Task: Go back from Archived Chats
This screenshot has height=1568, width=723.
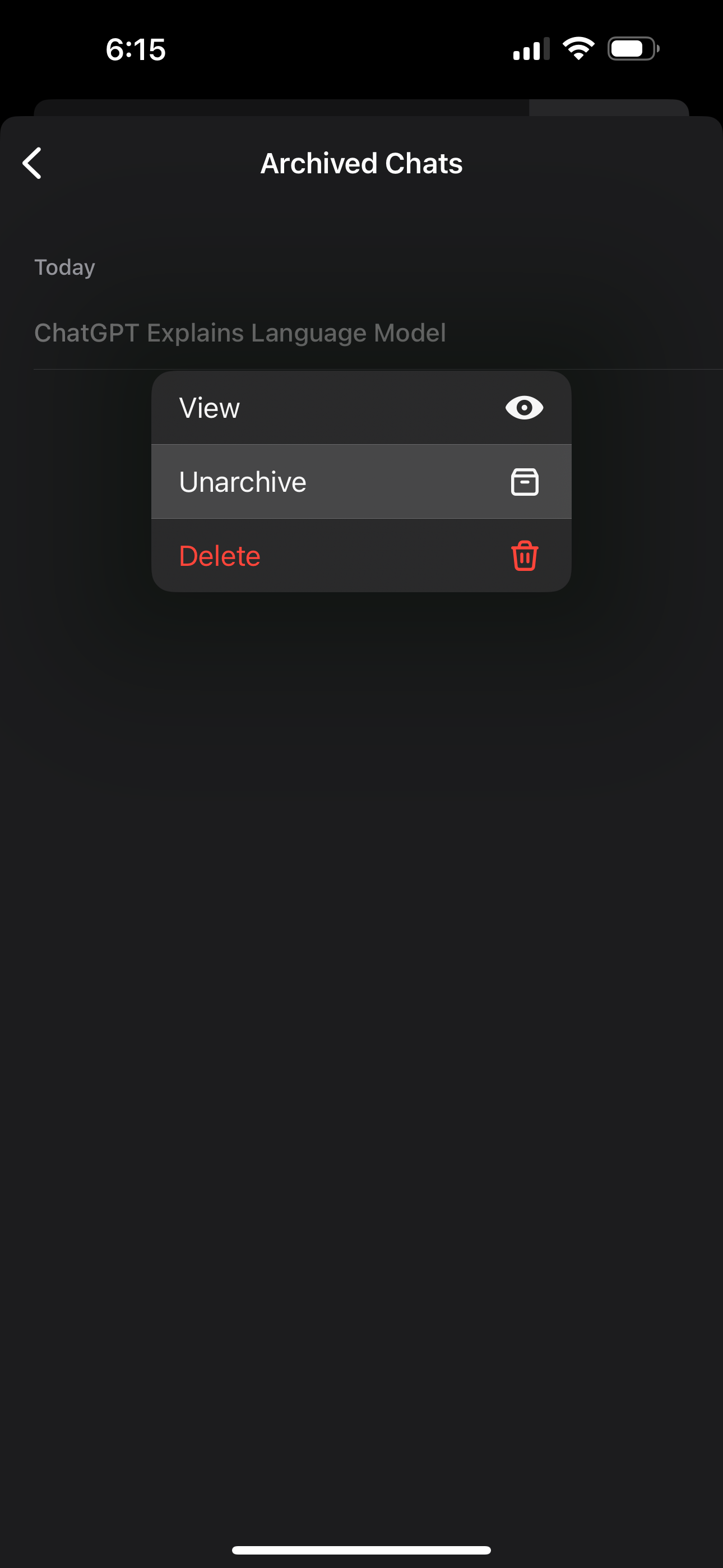Action: [31, 163]
